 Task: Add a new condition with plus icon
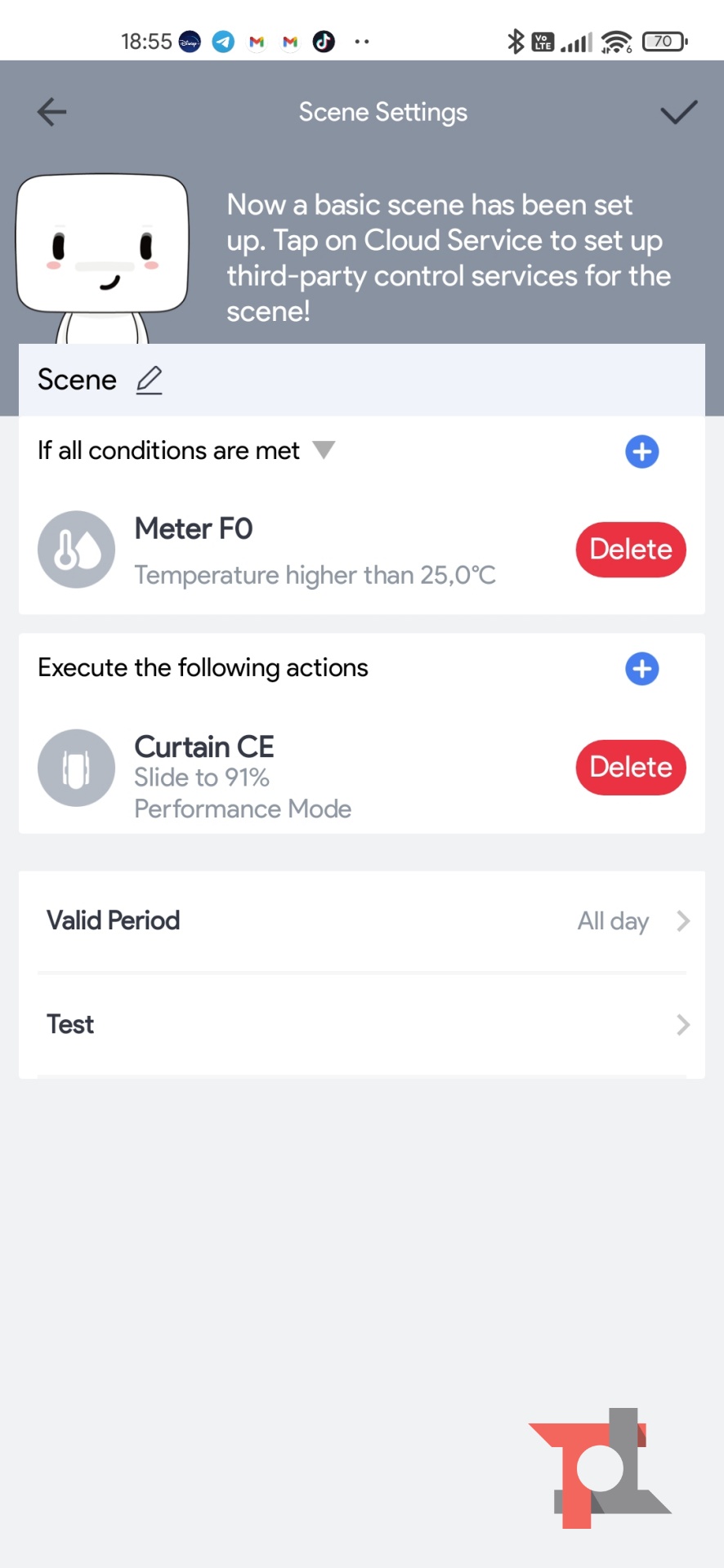[x=641, y=452]
